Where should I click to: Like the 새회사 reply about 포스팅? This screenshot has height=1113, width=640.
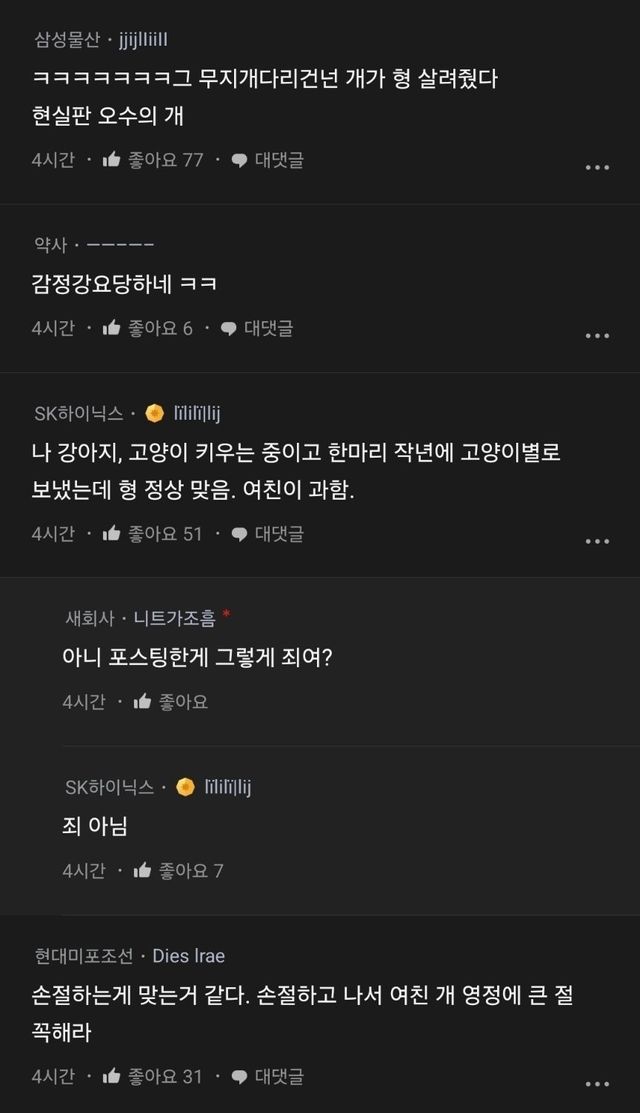click(170, 702)
